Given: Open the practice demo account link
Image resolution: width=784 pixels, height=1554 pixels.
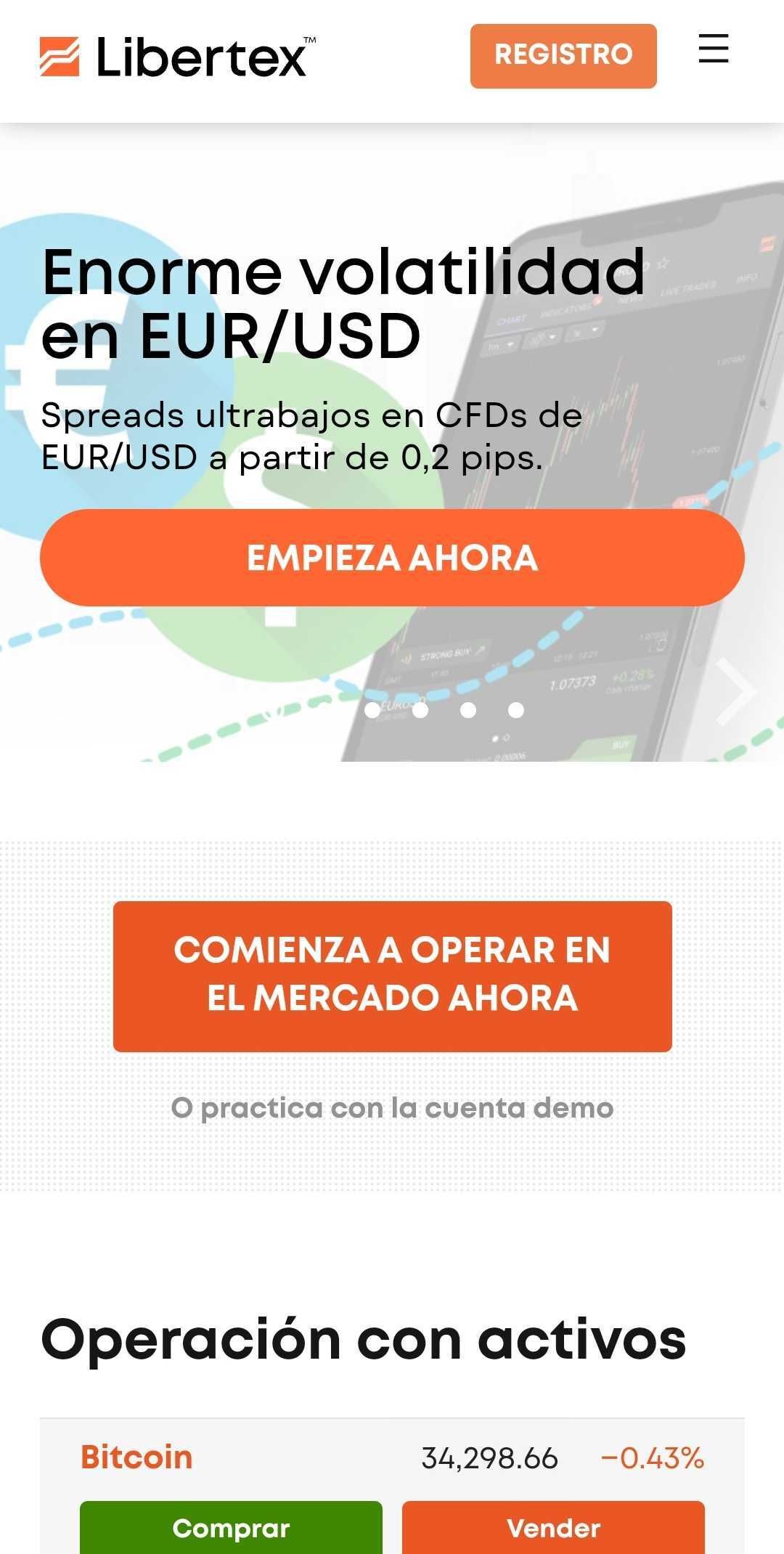Looking at the screenshot, I should click(392, 1108).
